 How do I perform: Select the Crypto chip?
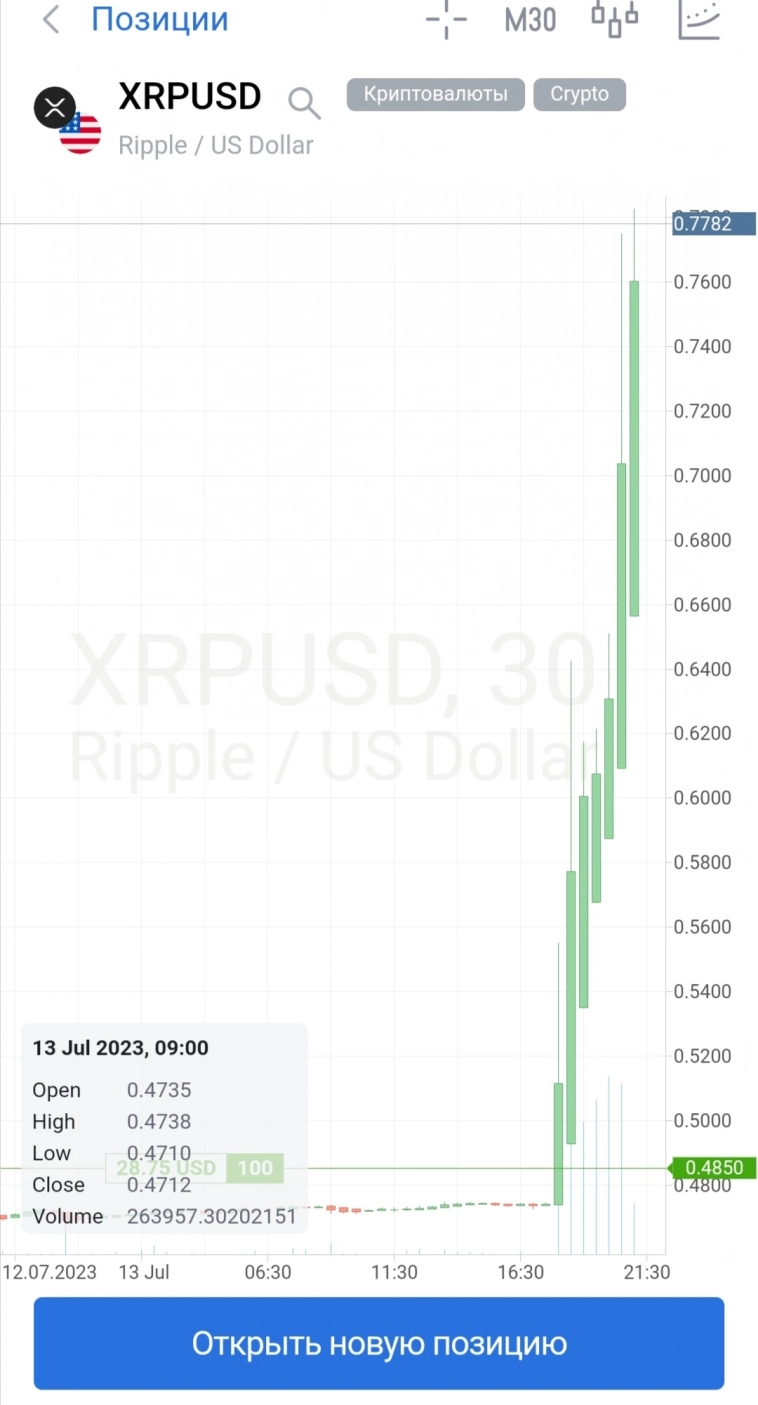tap(579, 94)
